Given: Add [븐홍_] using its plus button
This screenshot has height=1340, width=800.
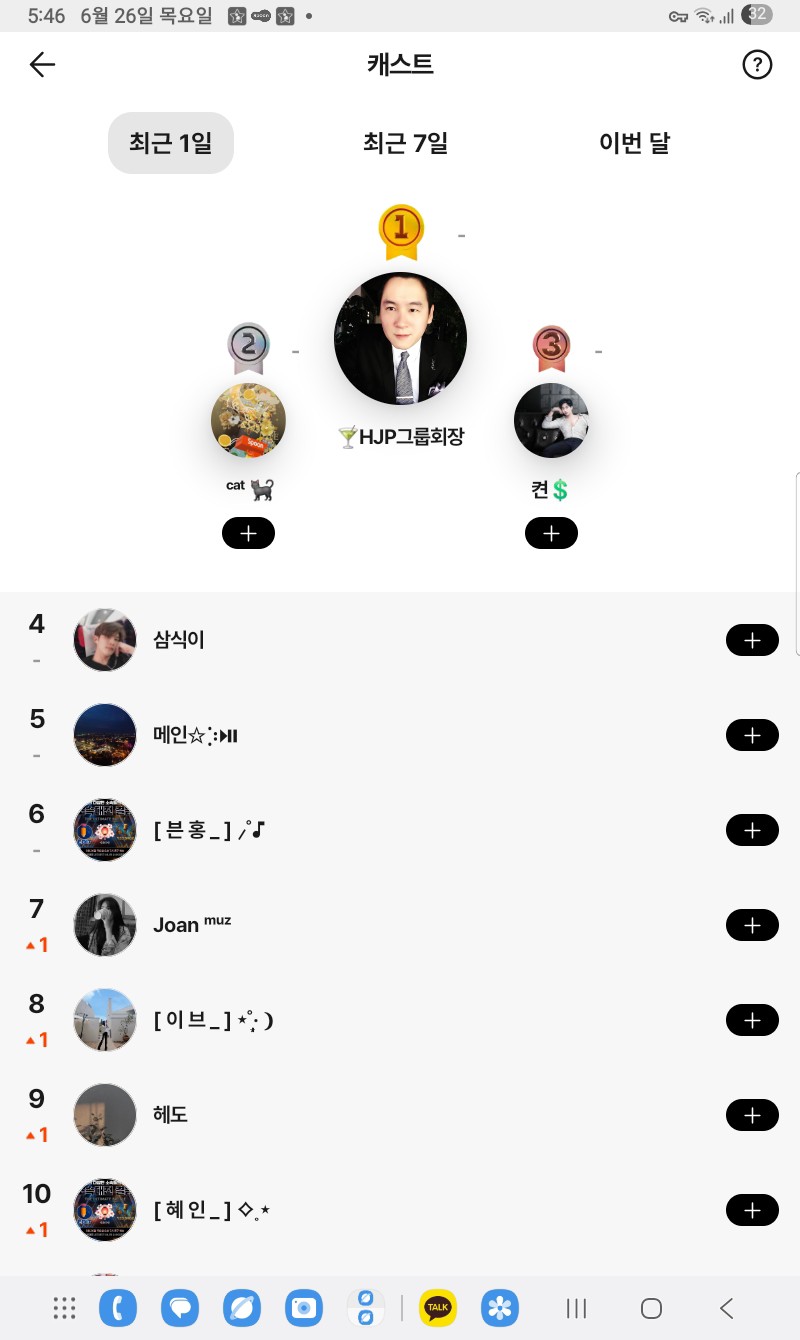Looking at the screenshot, I should pos(752,830).
